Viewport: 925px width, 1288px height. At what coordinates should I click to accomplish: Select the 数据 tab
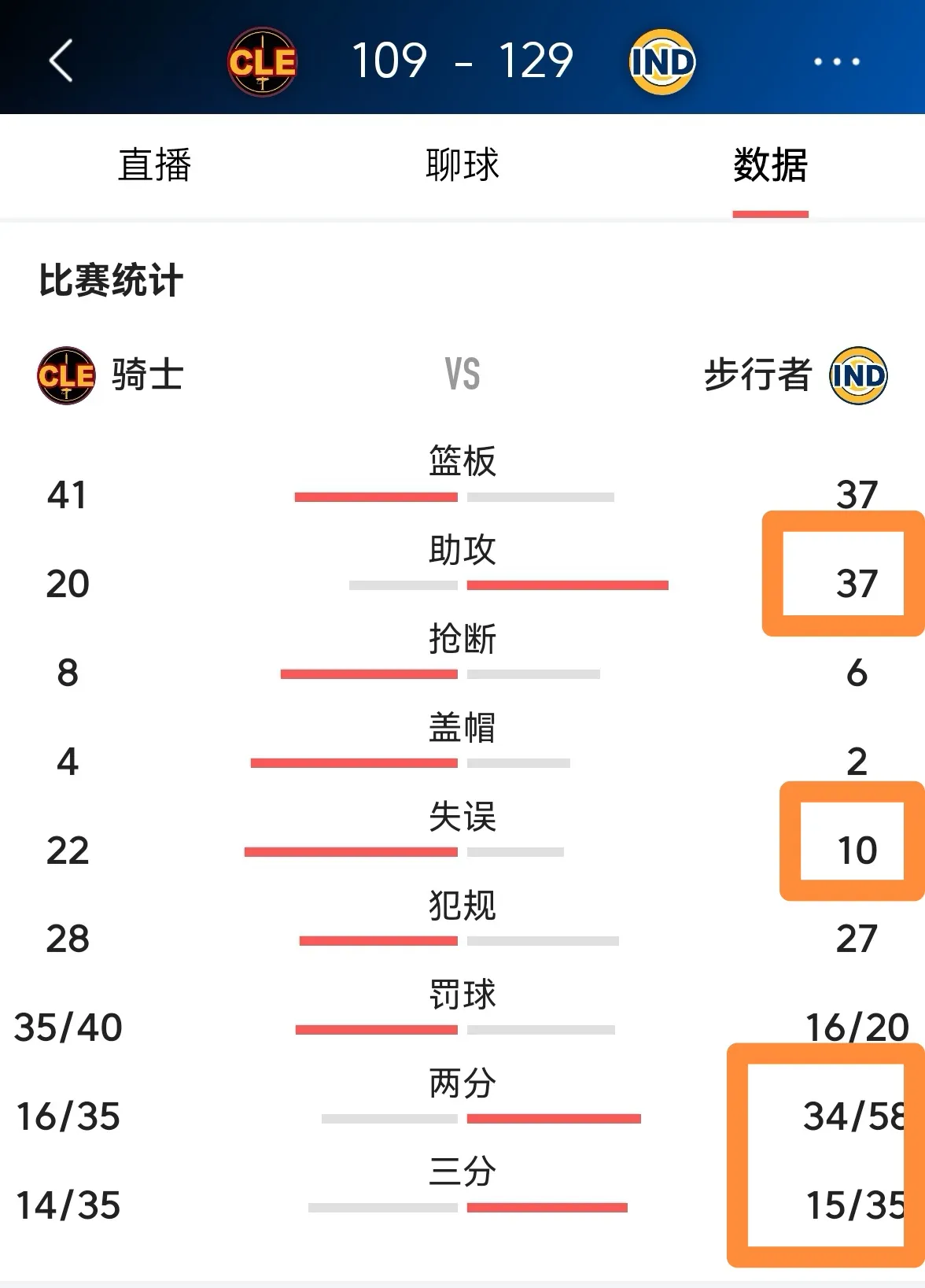click(770, 165)
